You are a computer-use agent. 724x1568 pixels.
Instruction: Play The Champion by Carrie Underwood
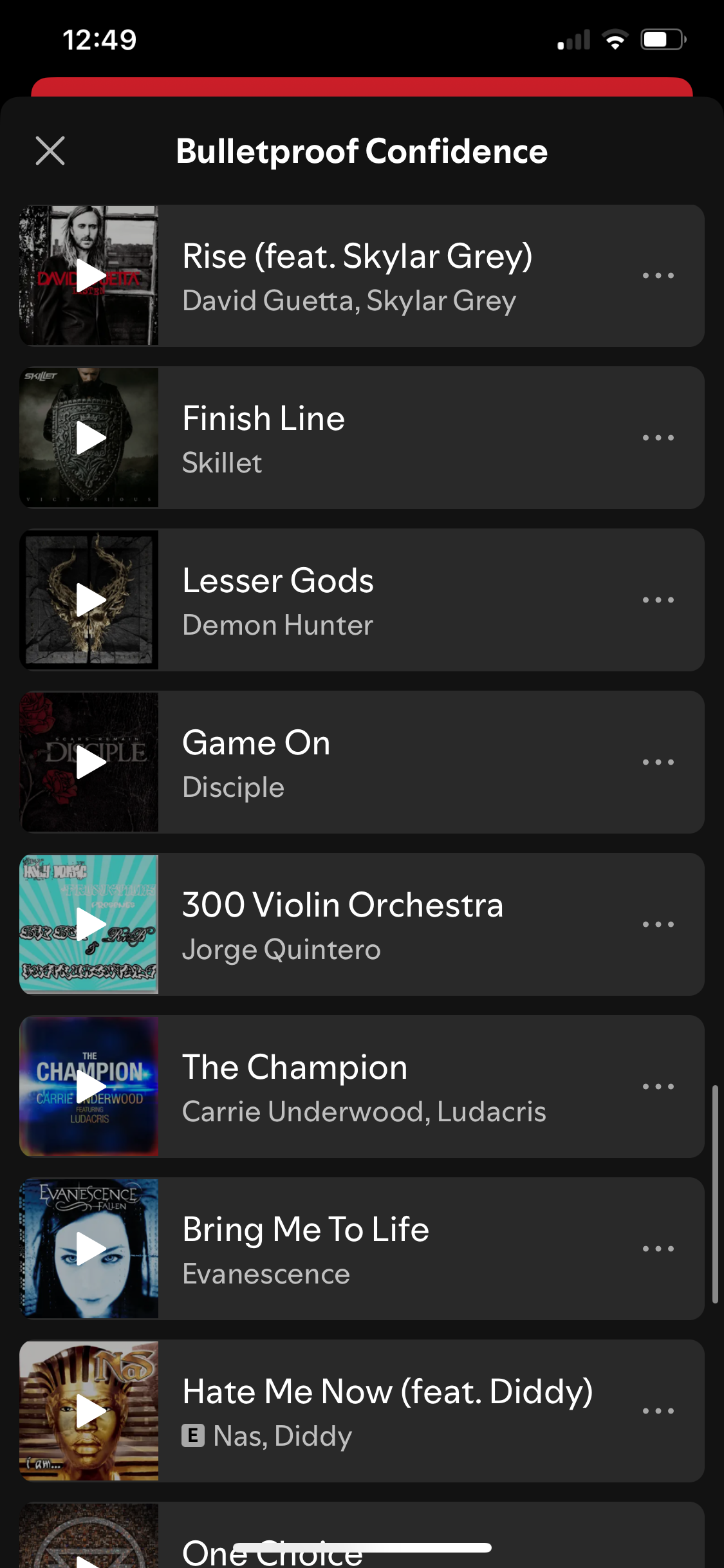pos(90,1087)
